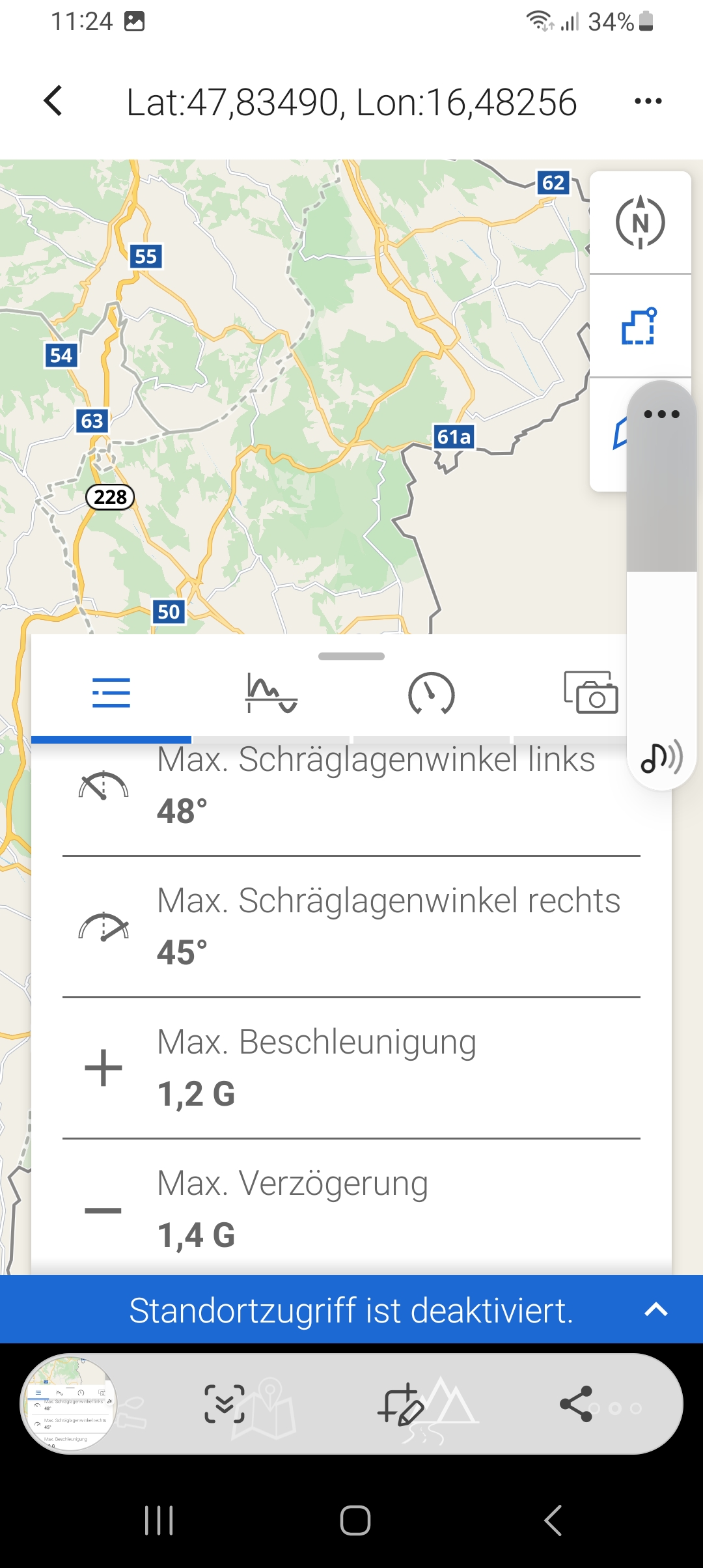The height and width of the screenshot is (1568, 703).
Task: Open the speedometer tab
Action: [431, 693]
